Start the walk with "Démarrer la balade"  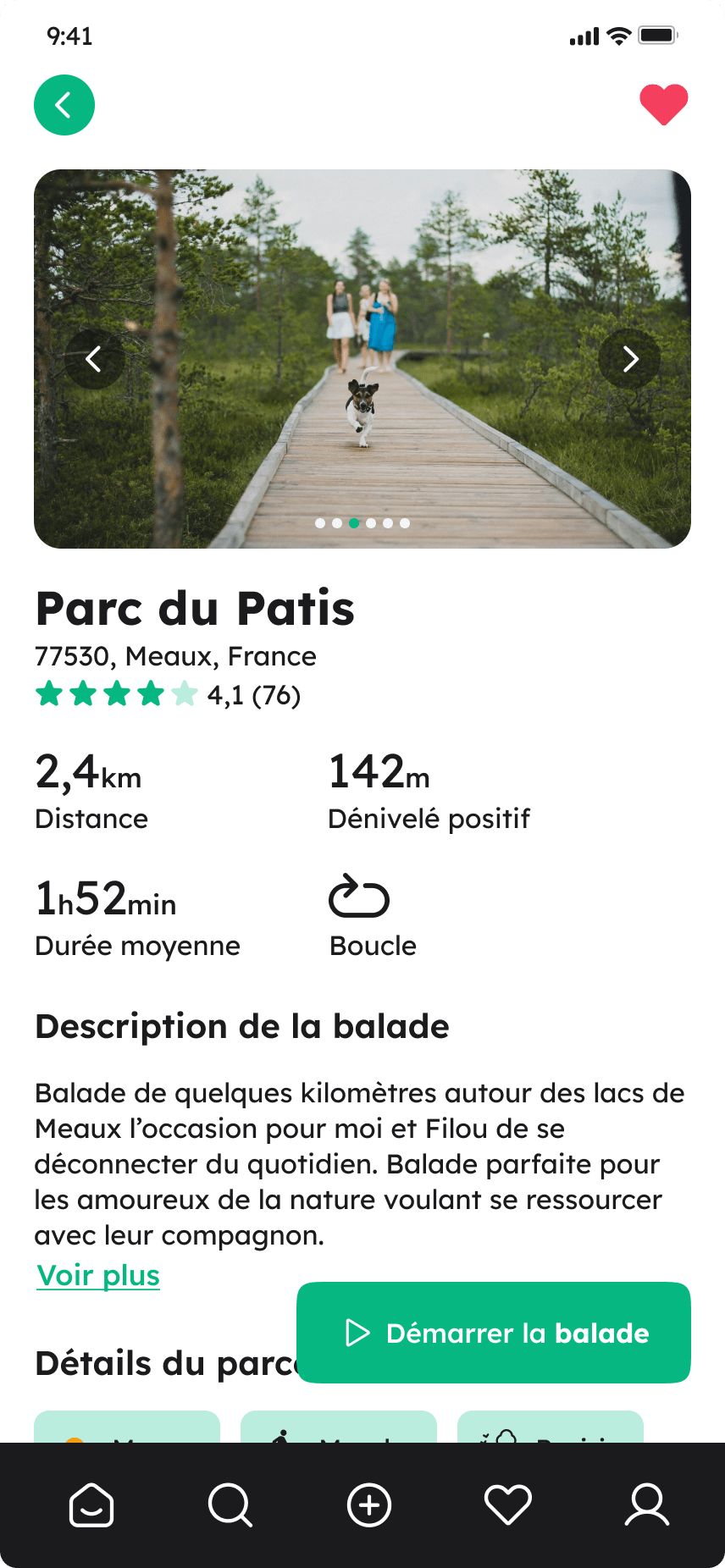point(494,1333)
